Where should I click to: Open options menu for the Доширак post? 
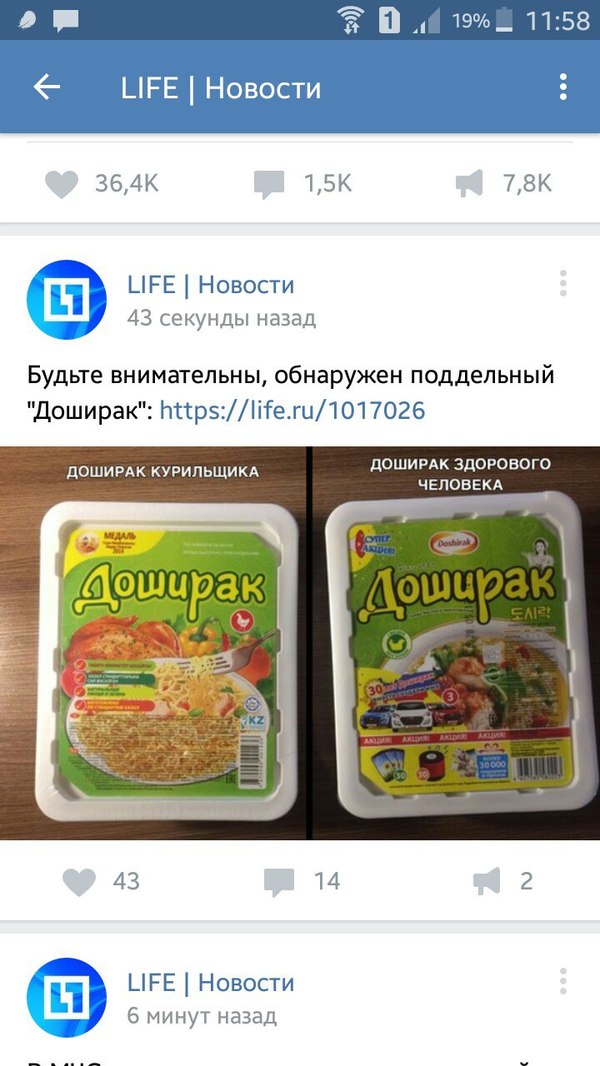[x=563, y=284]
